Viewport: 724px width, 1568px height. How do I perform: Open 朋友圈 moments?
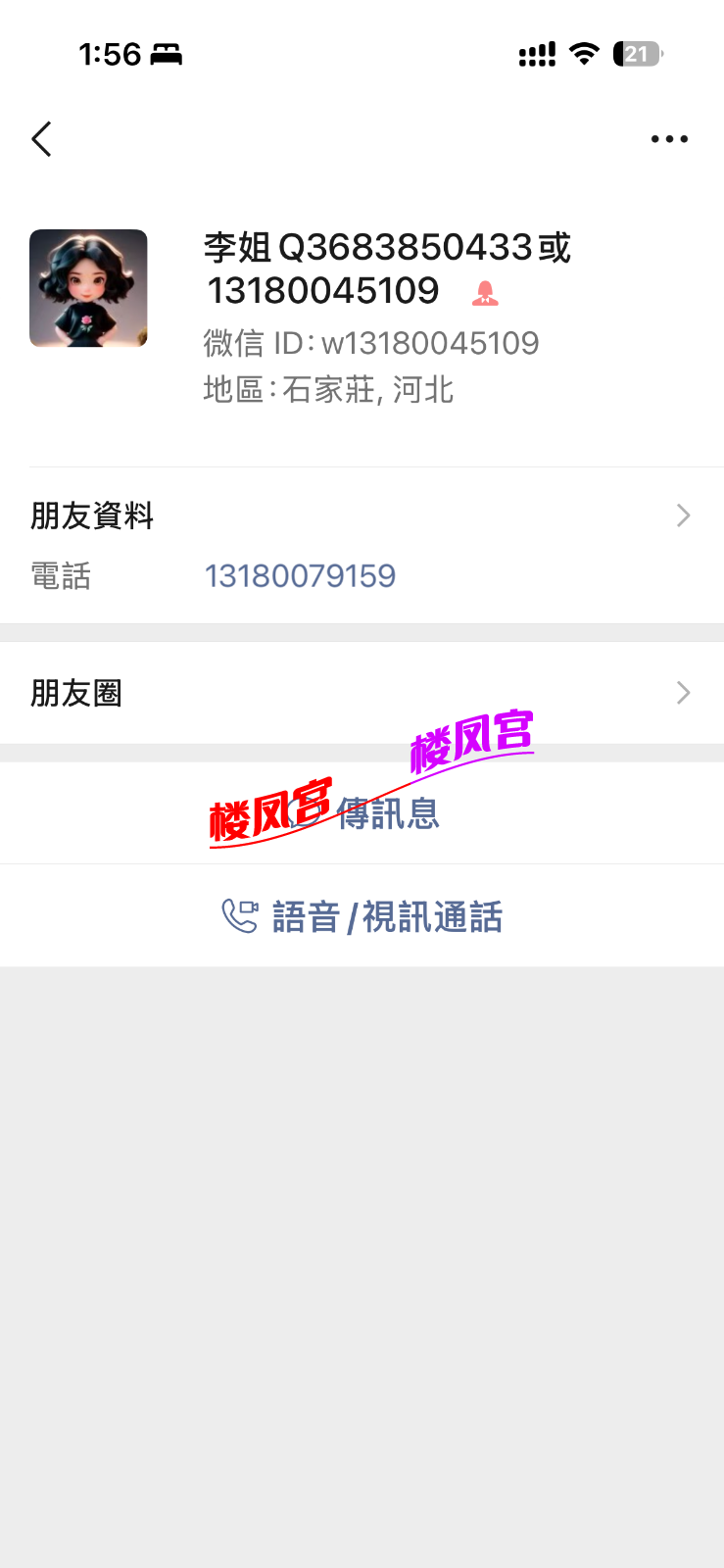pos(362,693)
